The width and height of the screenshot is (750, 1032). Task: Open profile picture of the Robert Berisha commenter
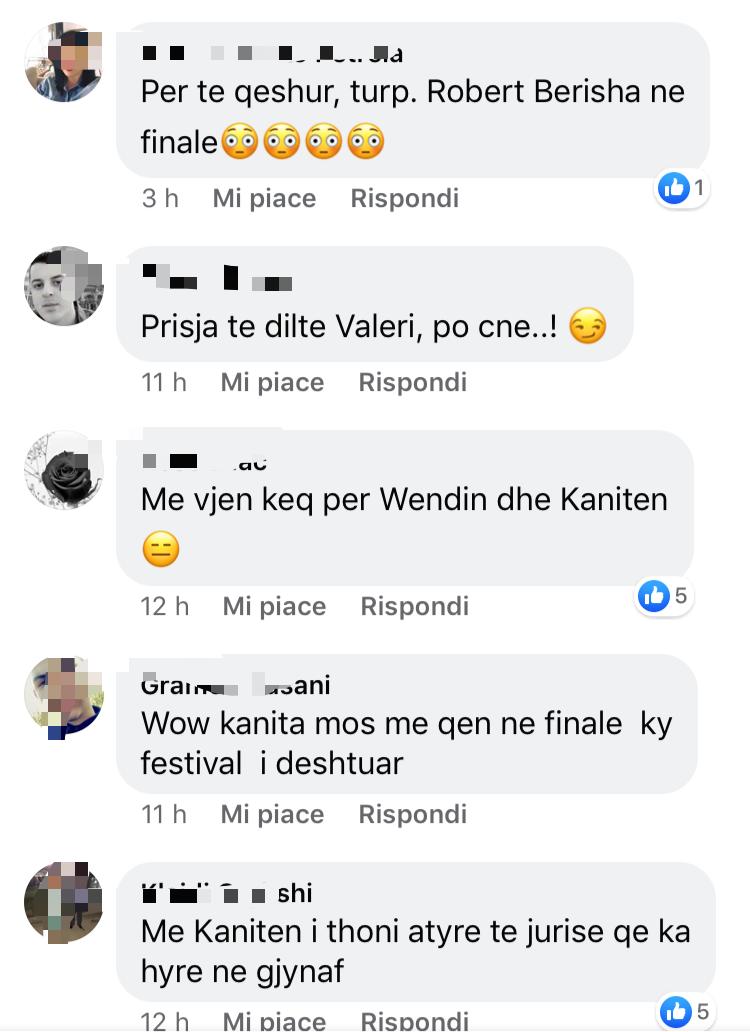tap(63, 62)
